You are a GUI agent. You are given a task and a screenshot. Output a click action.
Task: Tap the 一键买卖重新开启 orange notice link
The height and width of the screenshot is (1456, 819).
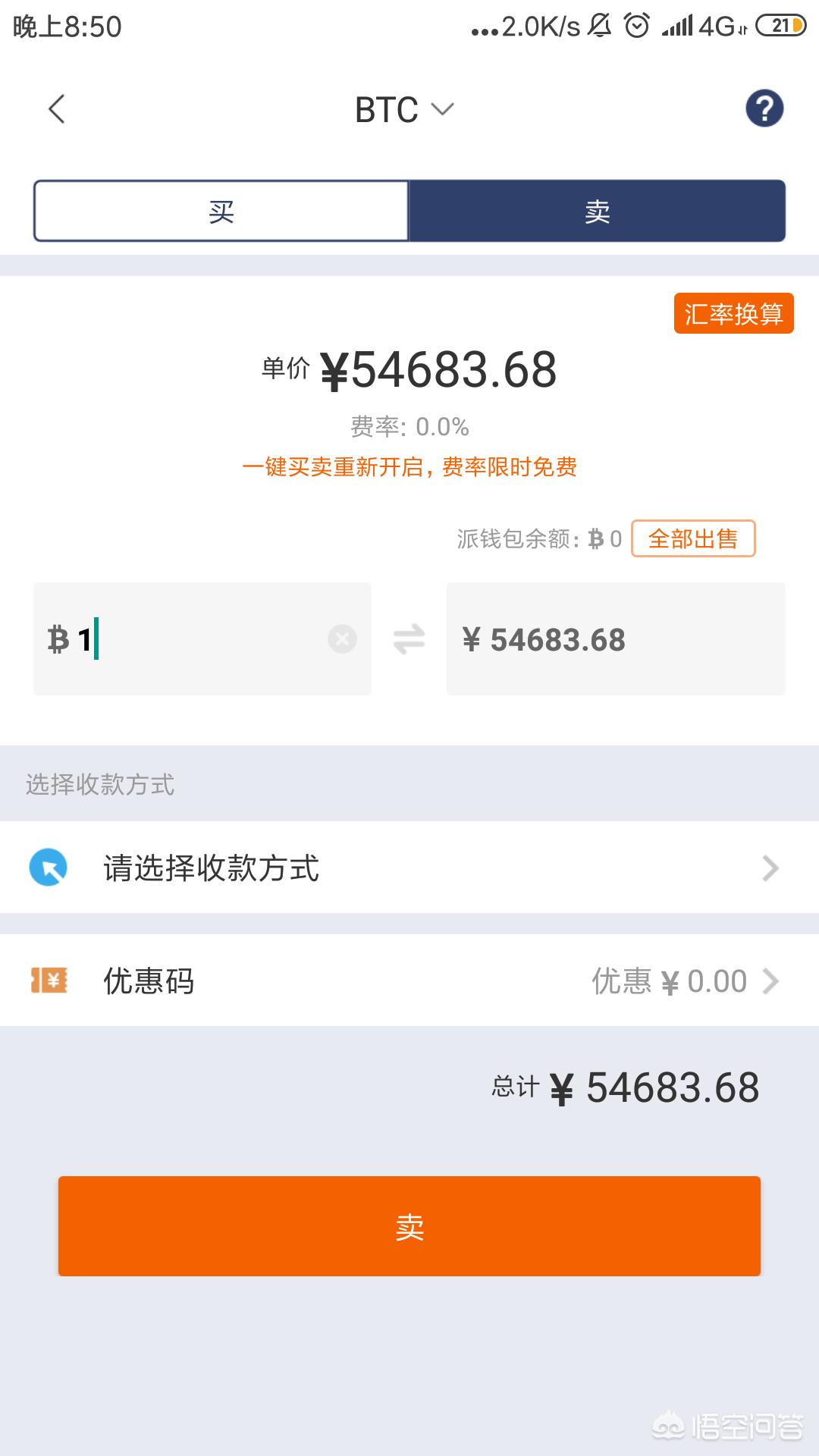pos(409,469)
